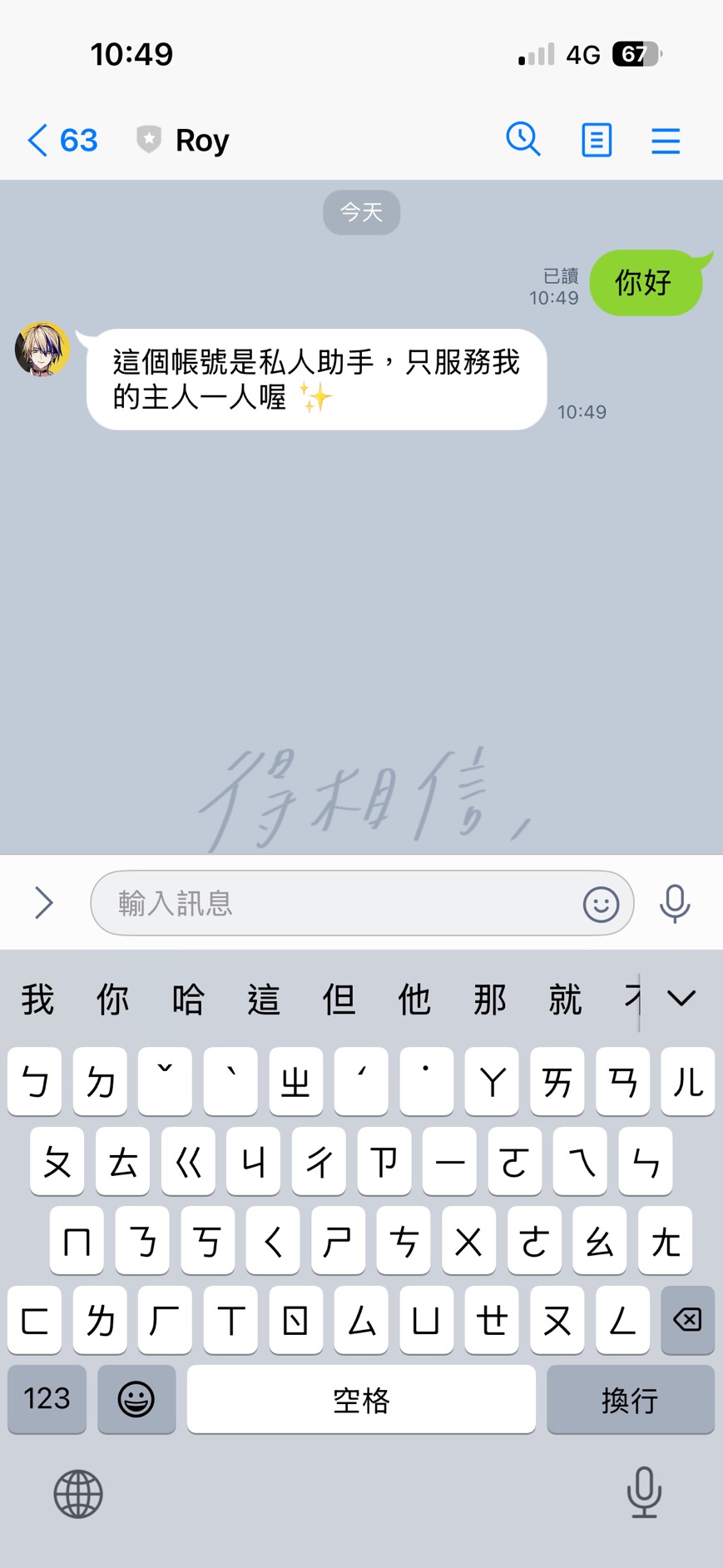Tap the 空格 spacebar key
This screenshot has height=1568, width=723.
coord(360,1401)
